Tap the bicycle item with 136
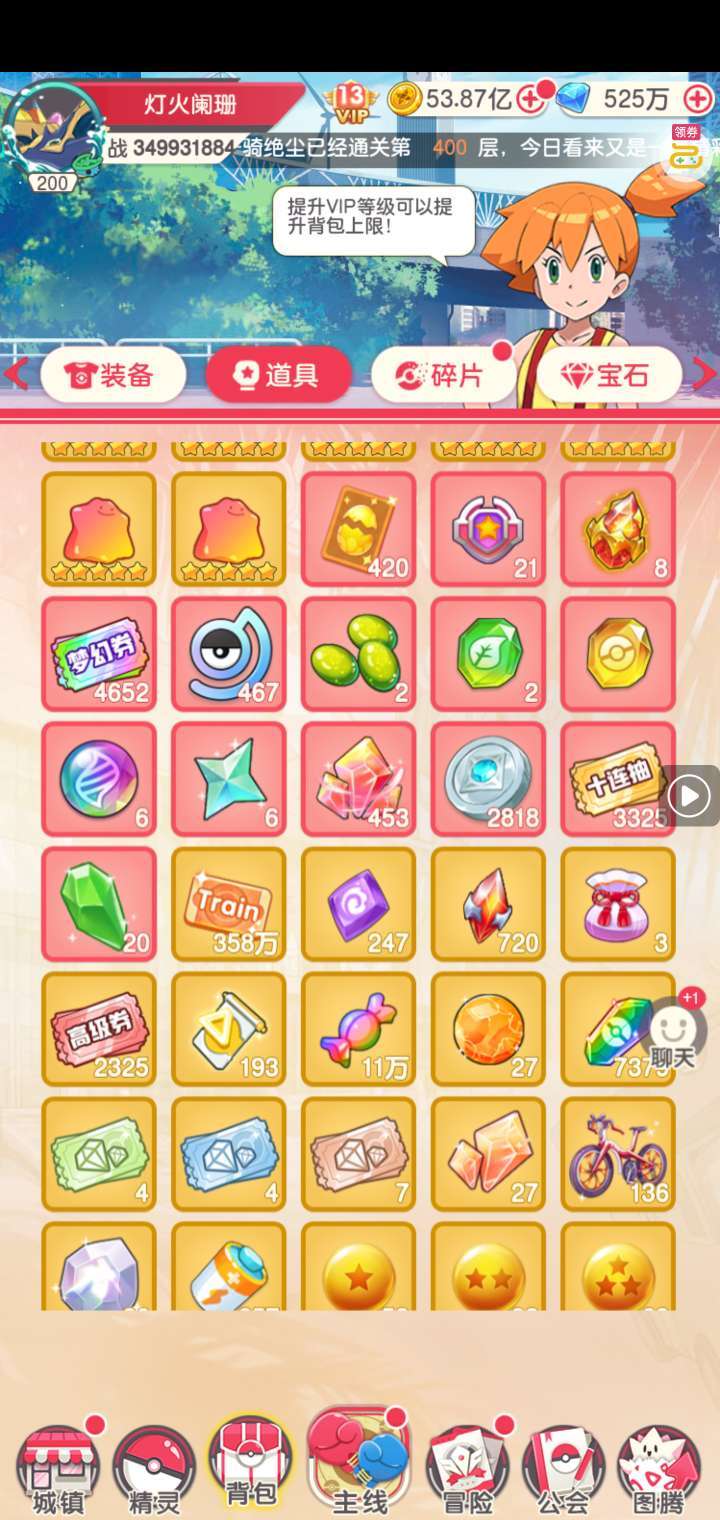 point(618,1154)
